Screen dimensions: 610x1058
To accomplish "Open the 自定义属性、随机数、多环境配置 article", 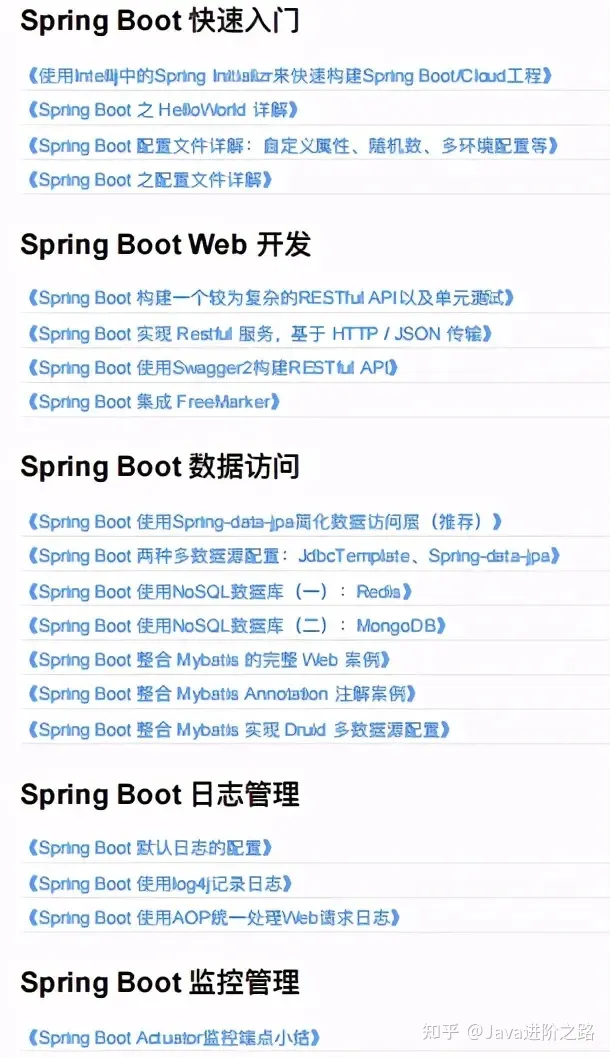I will 292,145.
